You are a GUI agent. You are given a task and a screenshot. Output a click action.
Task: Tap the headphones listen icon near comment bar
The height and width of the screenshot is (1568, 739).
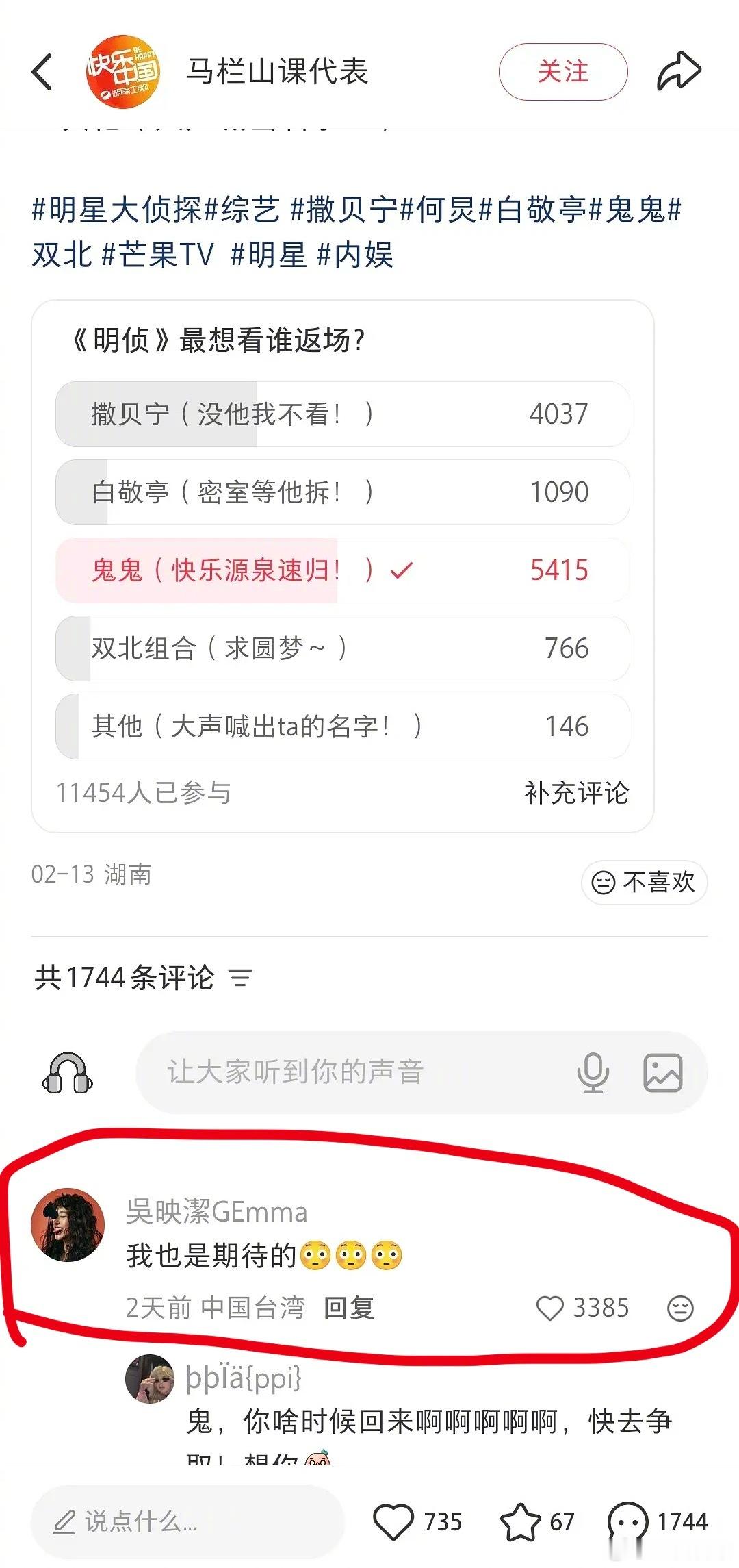coord(68,1073)
